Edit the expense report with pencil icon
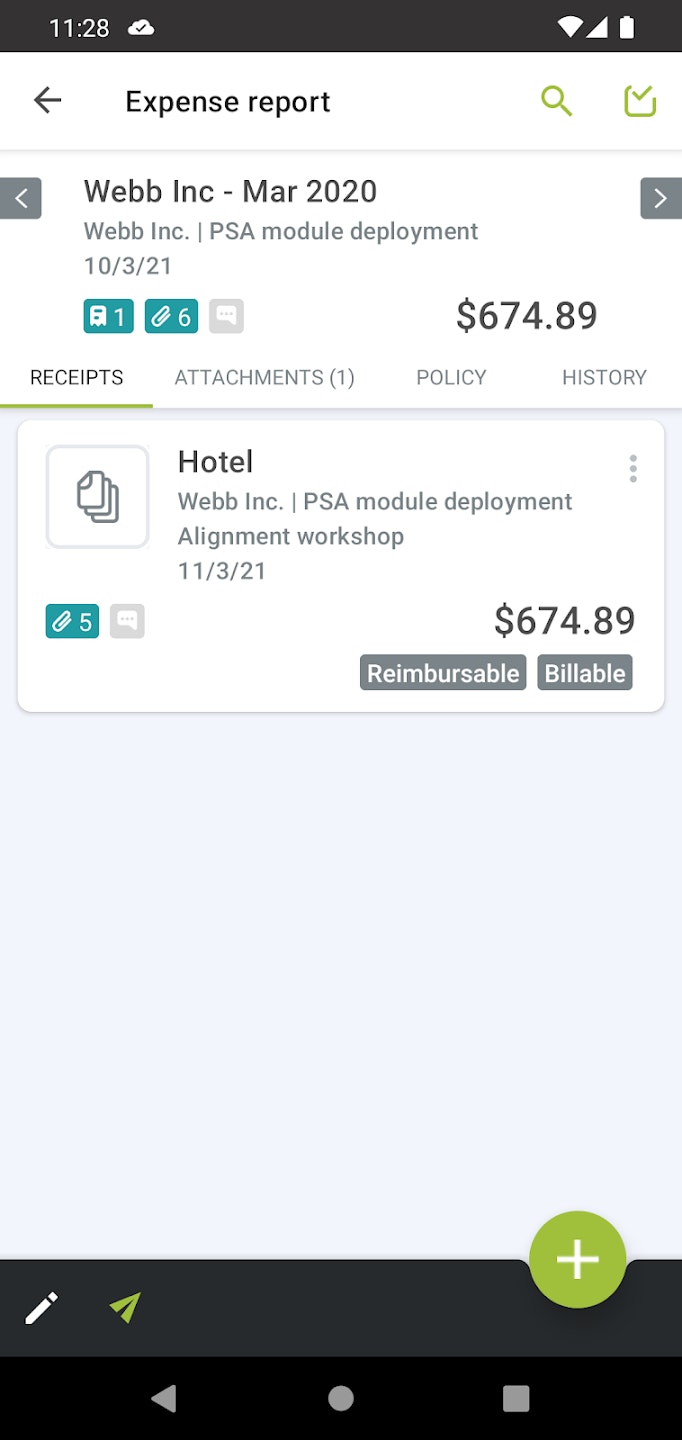682x1440 pixels. [x=42, y=1308]
